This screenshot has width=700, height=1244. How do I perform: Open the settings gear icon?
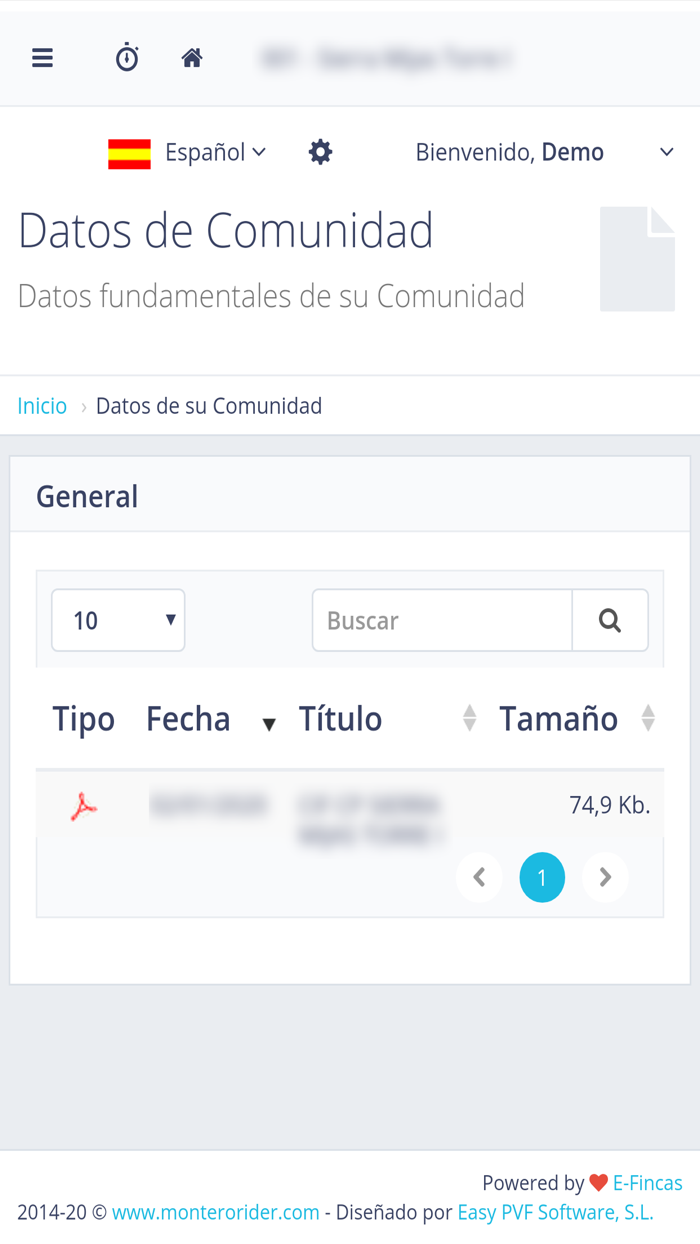[x=320, y=152]
